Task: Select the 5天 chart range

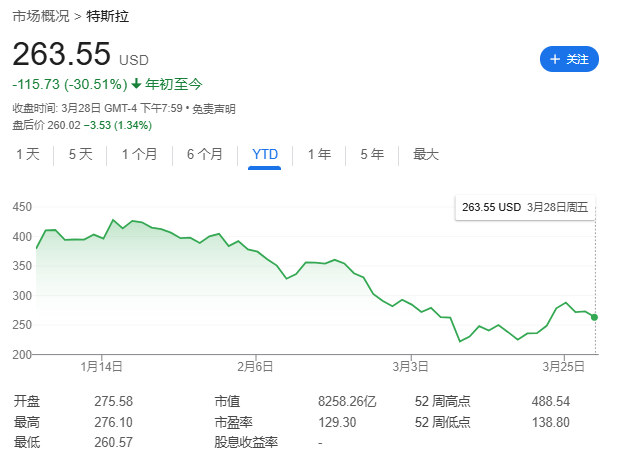Action: coord(80,154)
